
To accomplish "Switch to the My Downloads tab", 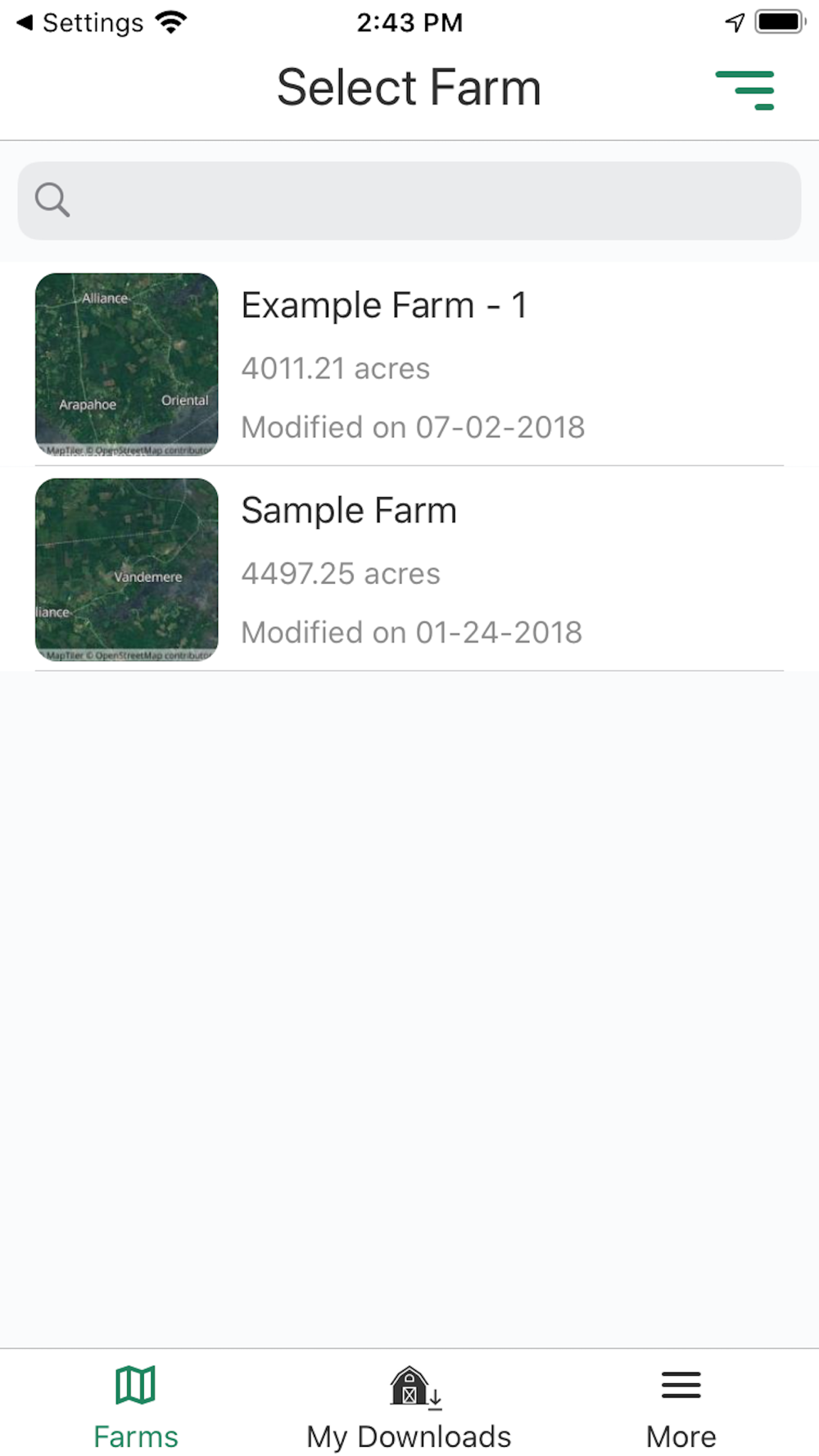I will (409, 1409).
